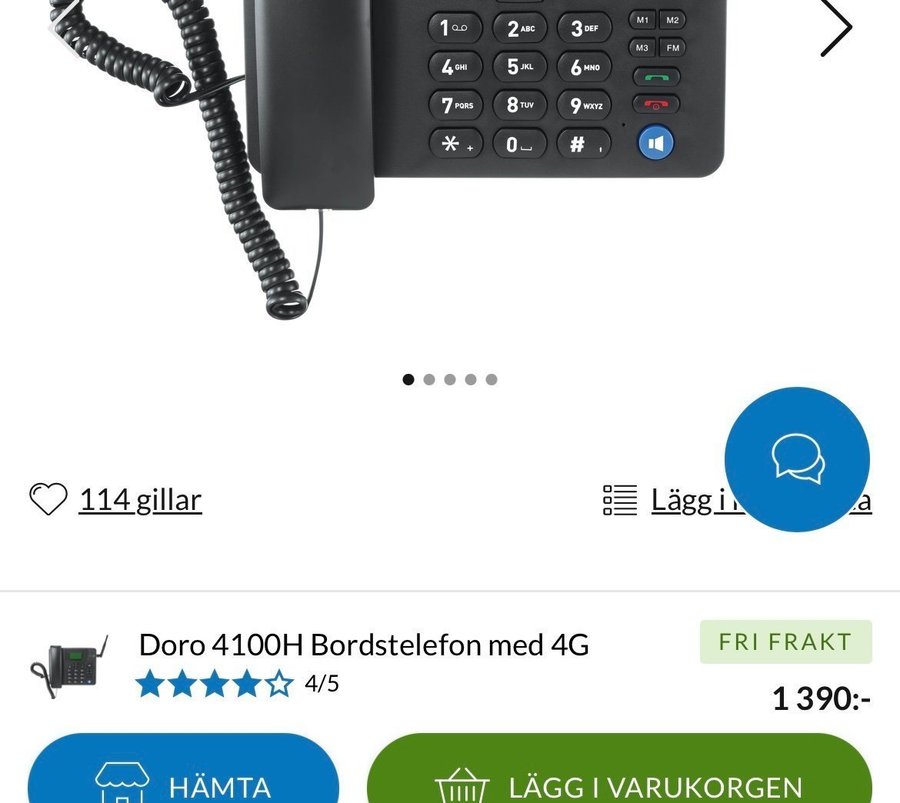Viewport: 900px width, 803px height.
Task: Open the chat support bubble
Action: pyautogui.click(x=797, y=459)
